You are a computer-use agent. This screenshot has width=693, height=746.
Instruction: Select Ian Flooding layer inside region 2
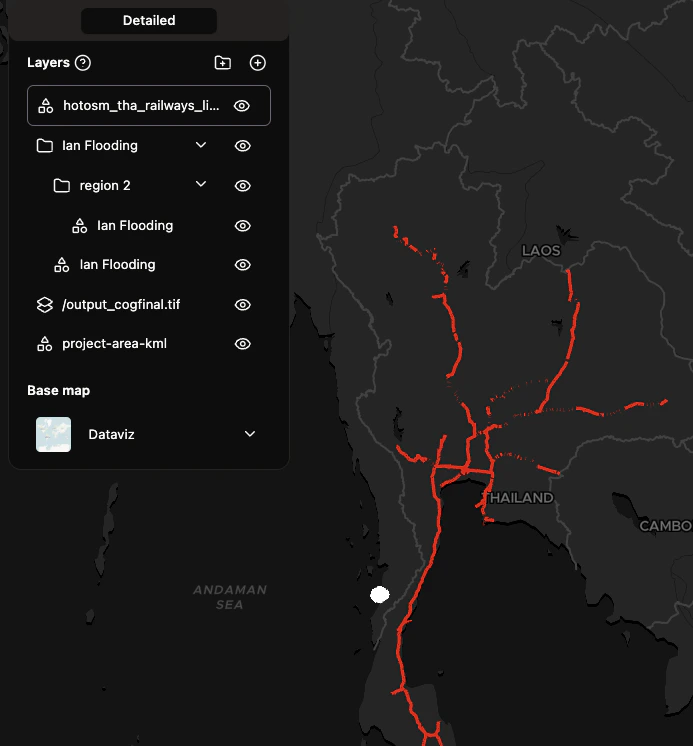135,225
